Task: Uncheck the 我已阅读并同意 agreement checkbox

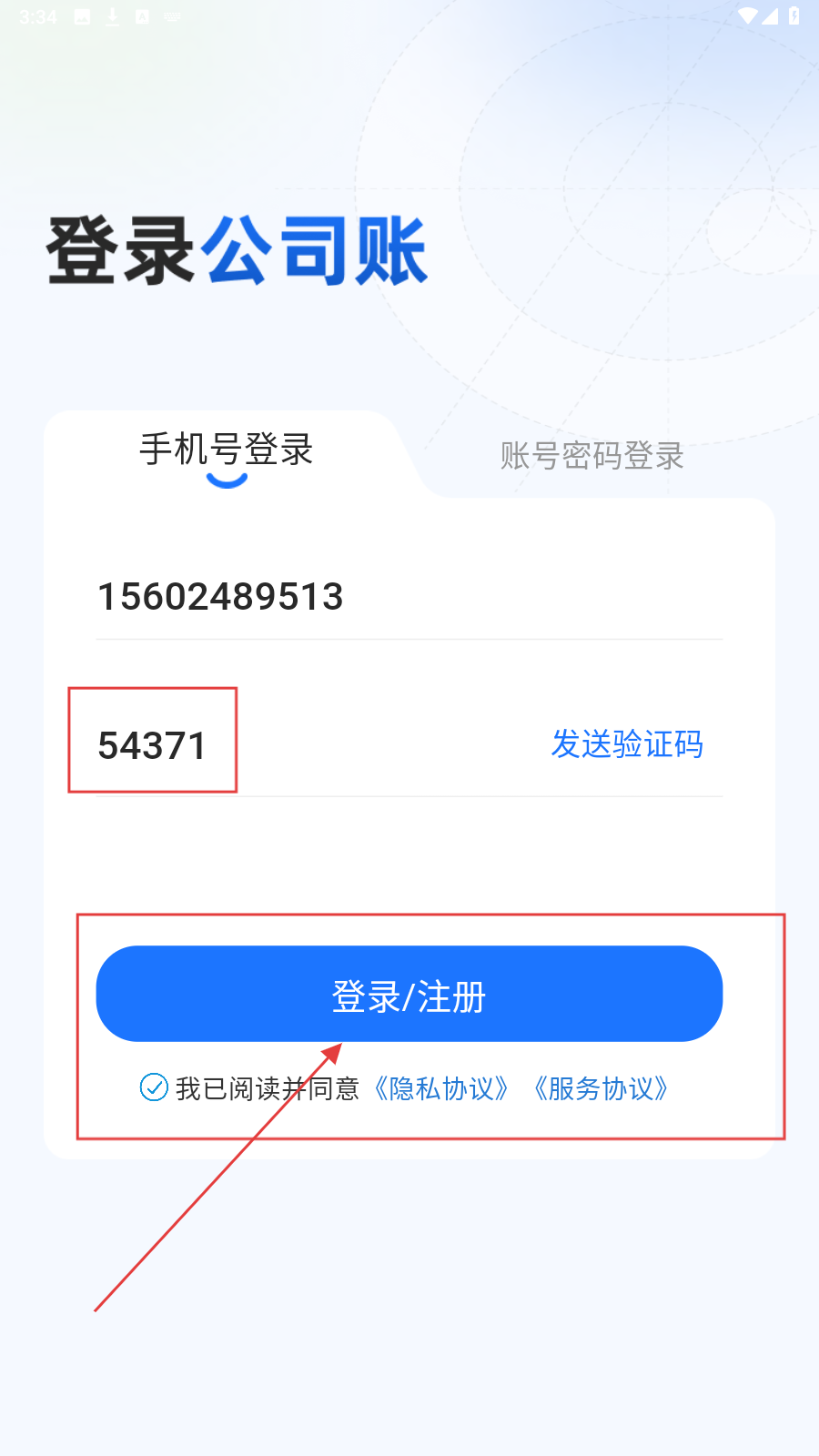Action: (x=154, y=1087)
